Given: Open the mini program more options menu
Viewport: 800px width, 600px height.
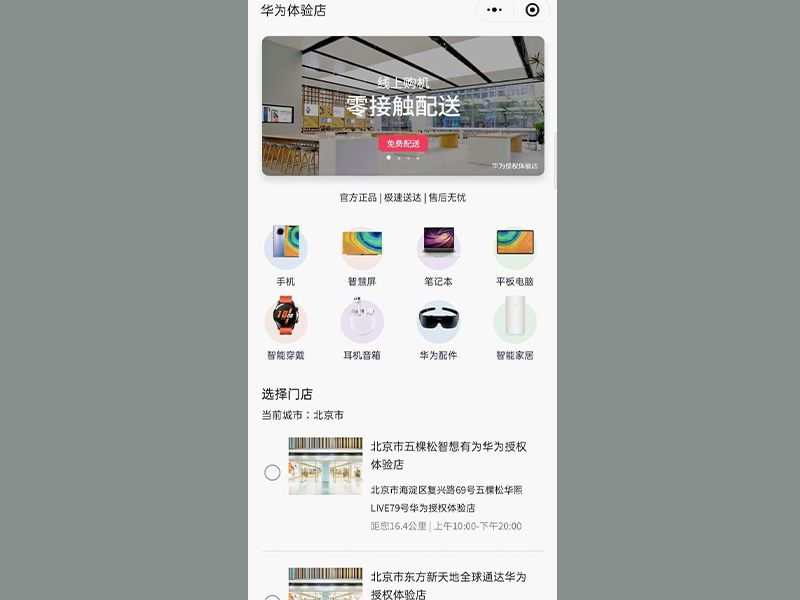Looking at the screenshot, I should tap(494, 10).
